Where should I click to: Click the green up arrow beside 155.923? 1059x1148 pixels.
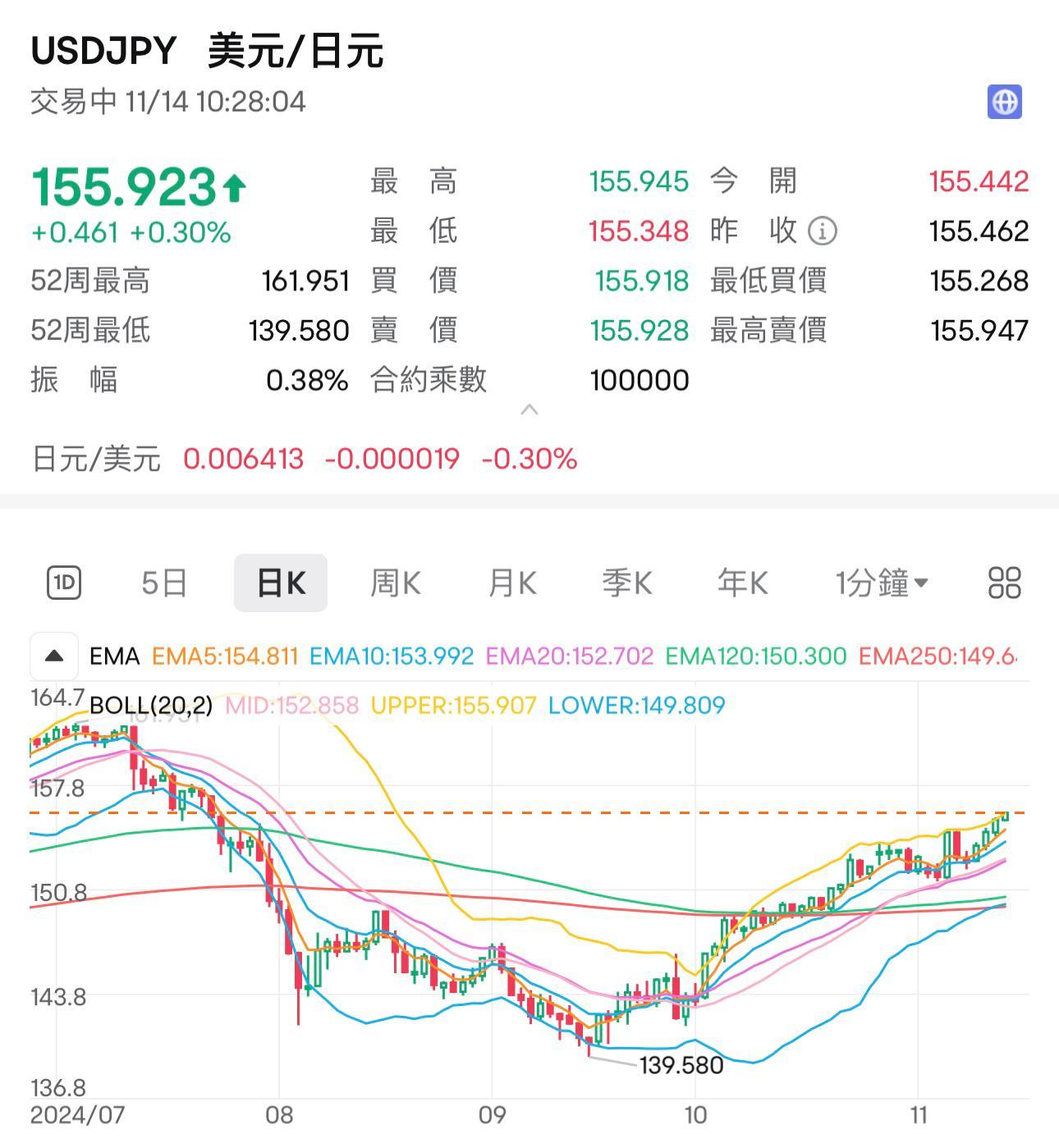234,187
